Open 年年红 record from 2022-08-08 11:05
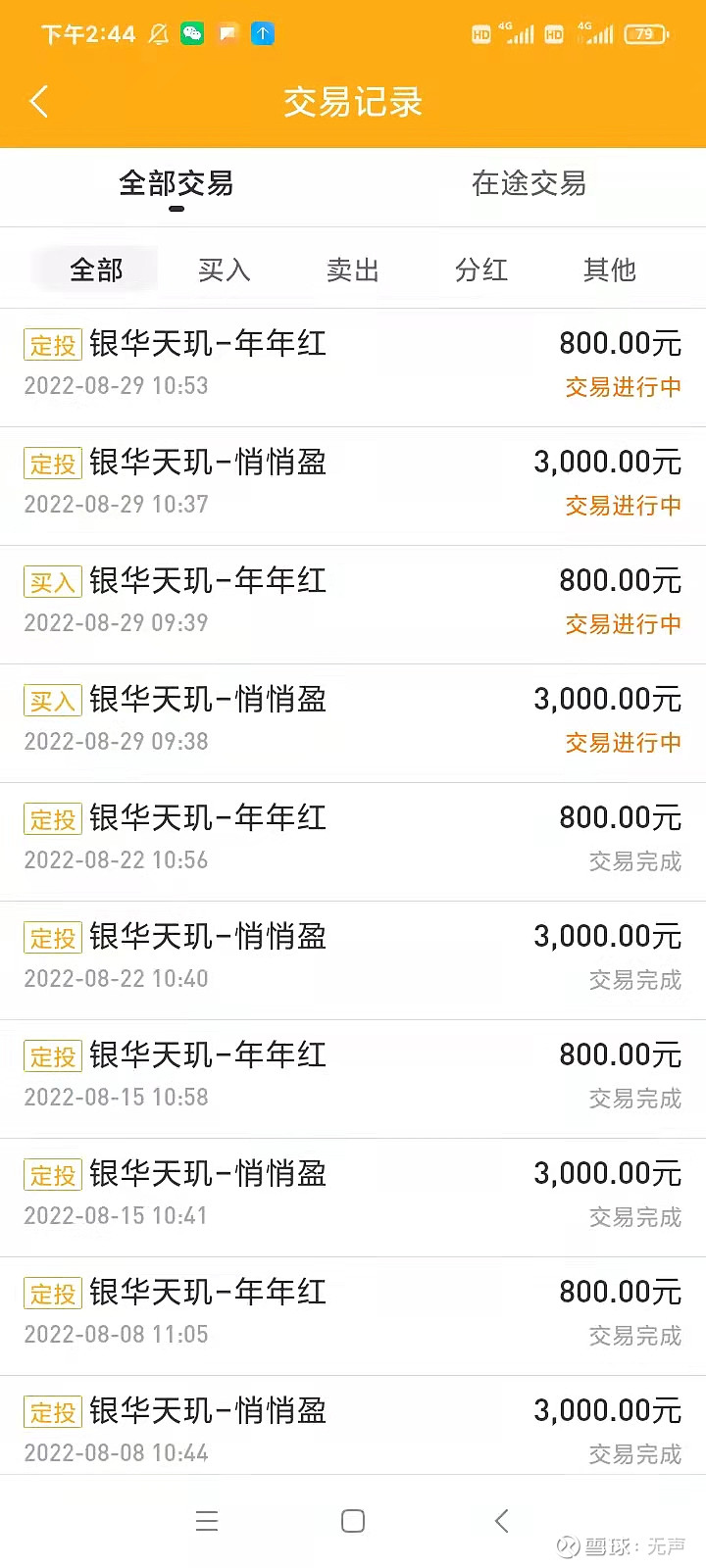The image size is (706, 1568). pos(353,1316)
